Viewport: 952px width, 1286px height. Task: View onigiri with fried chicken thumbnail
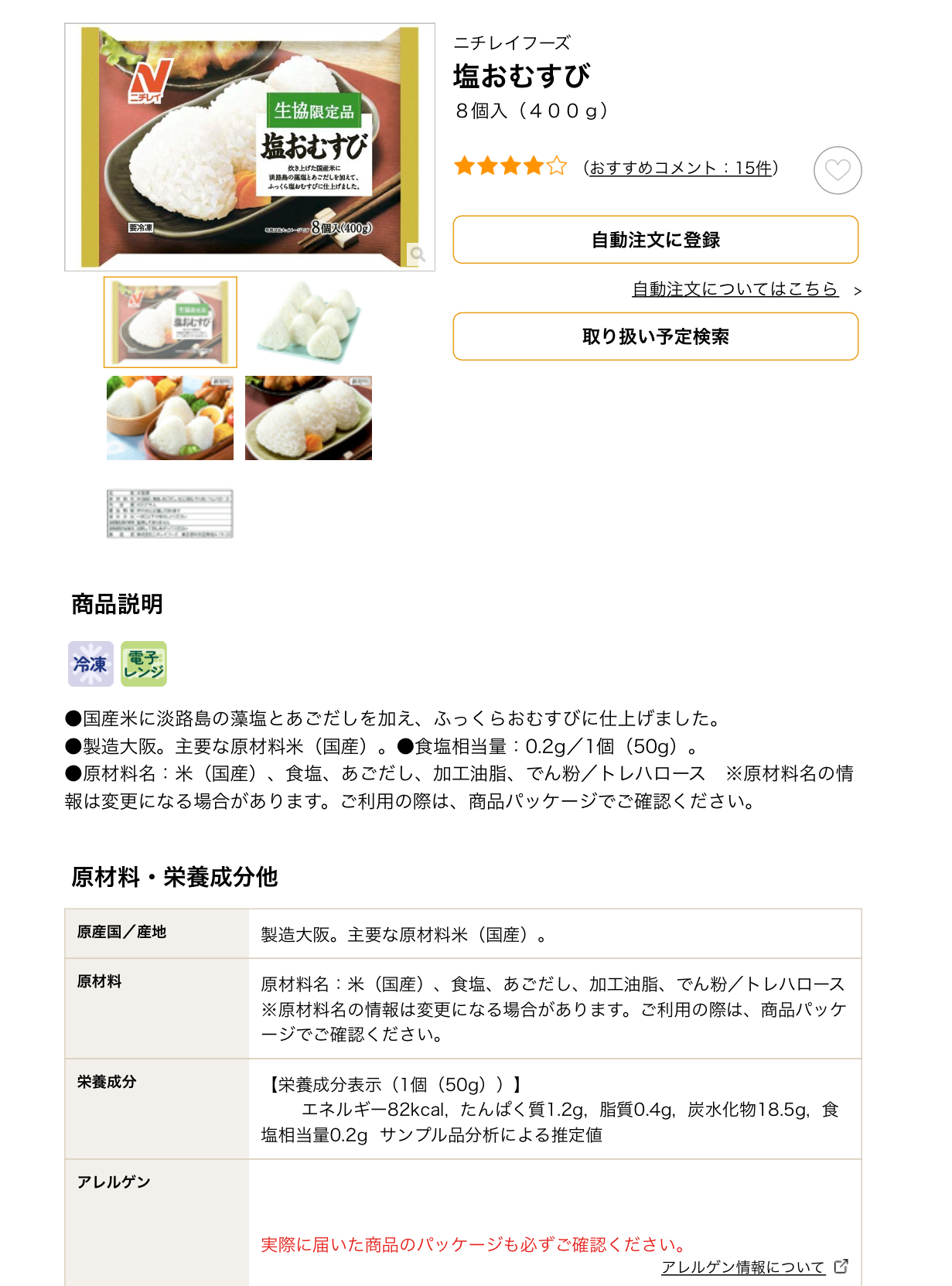(x=308, y=418)
